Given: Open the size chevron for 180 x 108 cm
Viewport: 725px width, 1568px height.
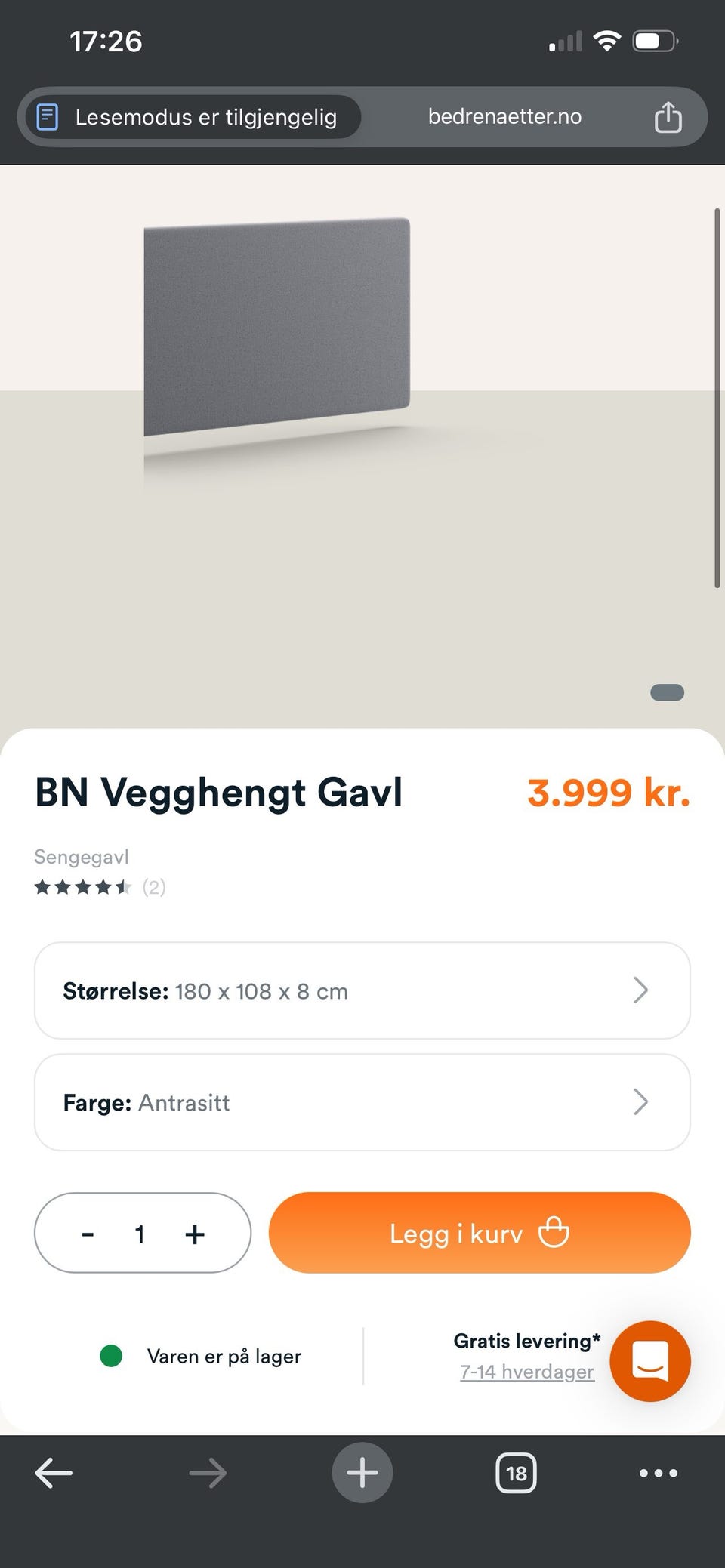Looking at the screenshot, I should point(640,990).
